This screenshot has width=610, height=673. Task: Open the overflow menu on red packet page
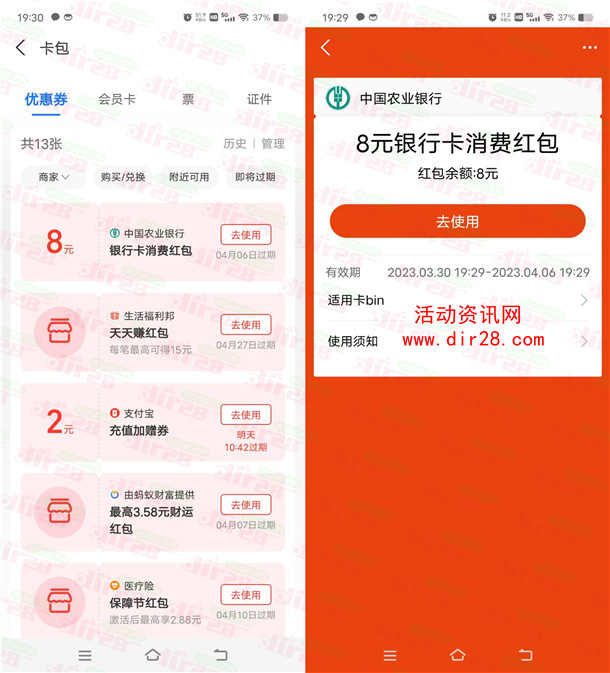click(589, 48)
